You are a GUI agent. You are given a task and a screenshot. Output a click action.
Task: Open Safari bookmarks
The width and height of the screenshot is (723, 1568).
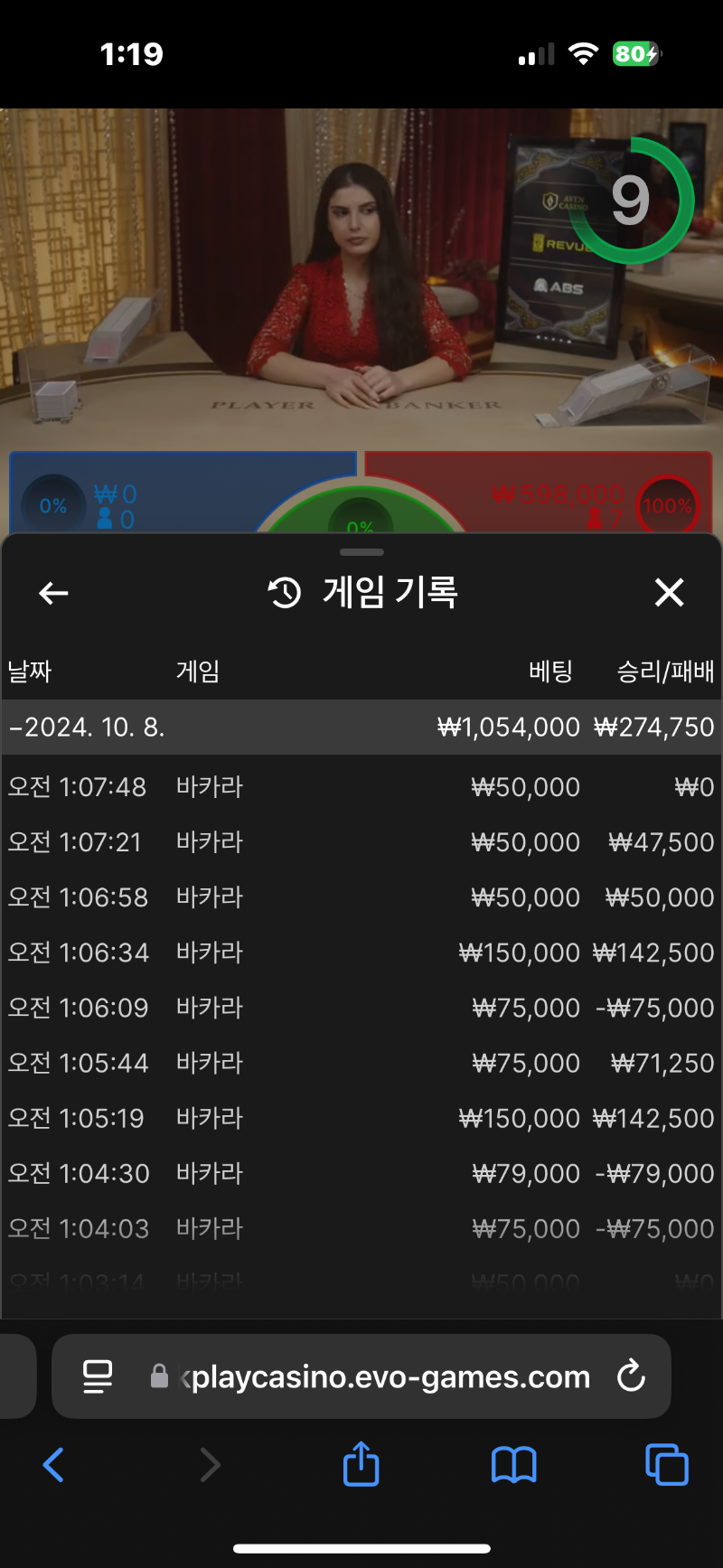[x=513, y=1464]
